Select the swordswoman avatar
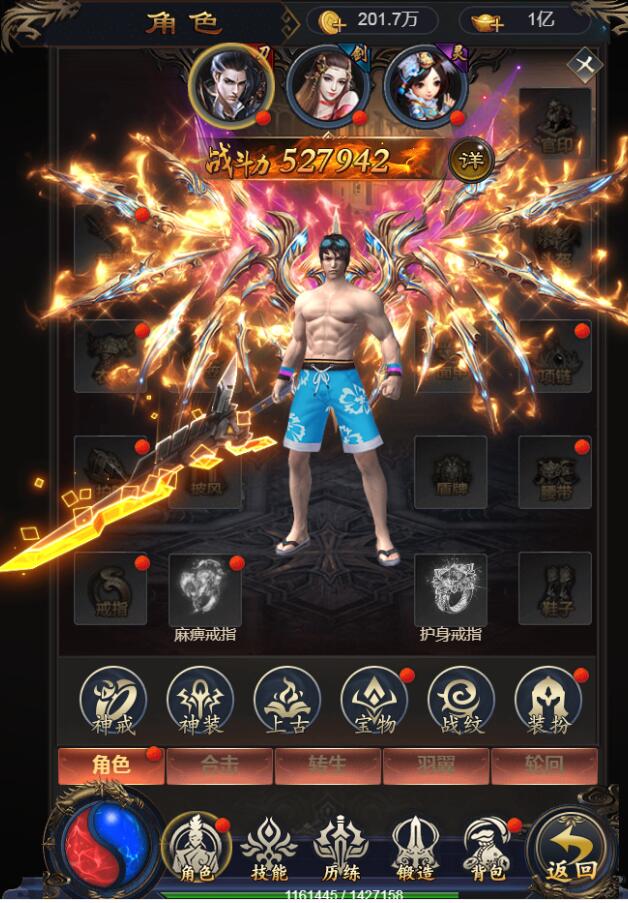628x903 pixels. [326, 84]
